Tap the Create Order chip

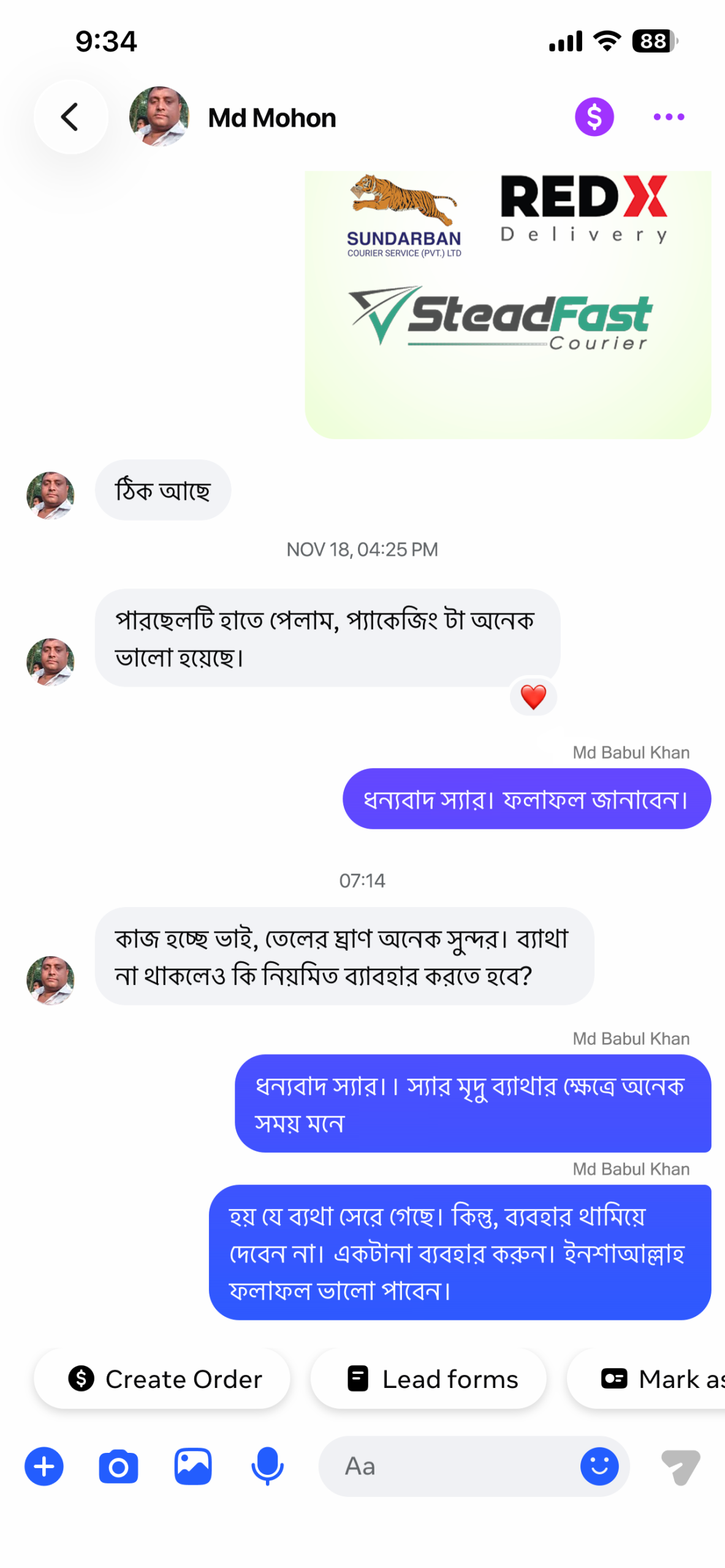[x=162, y=1379]
